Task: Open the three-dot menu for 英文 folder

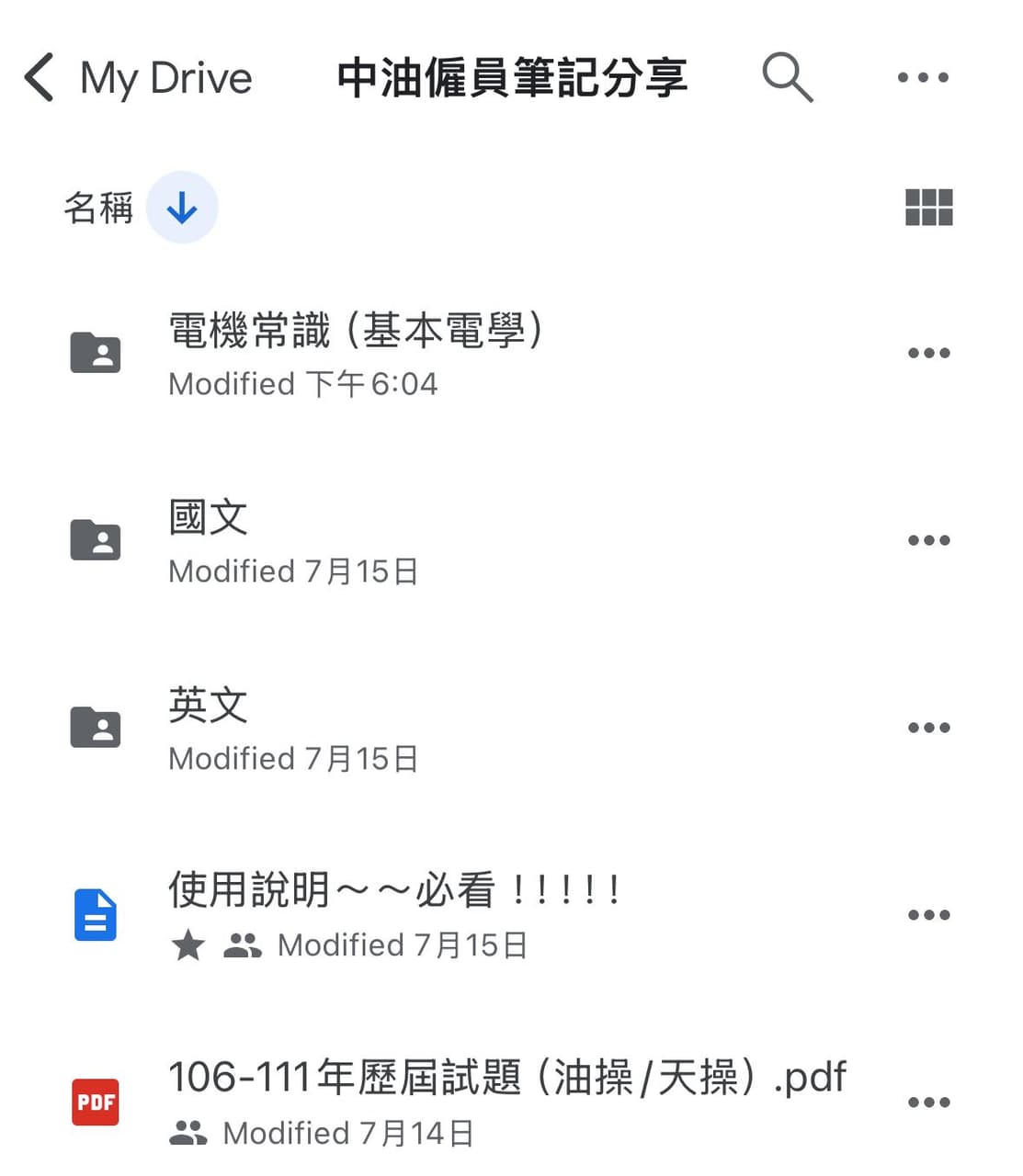Action: pos(929,727)
